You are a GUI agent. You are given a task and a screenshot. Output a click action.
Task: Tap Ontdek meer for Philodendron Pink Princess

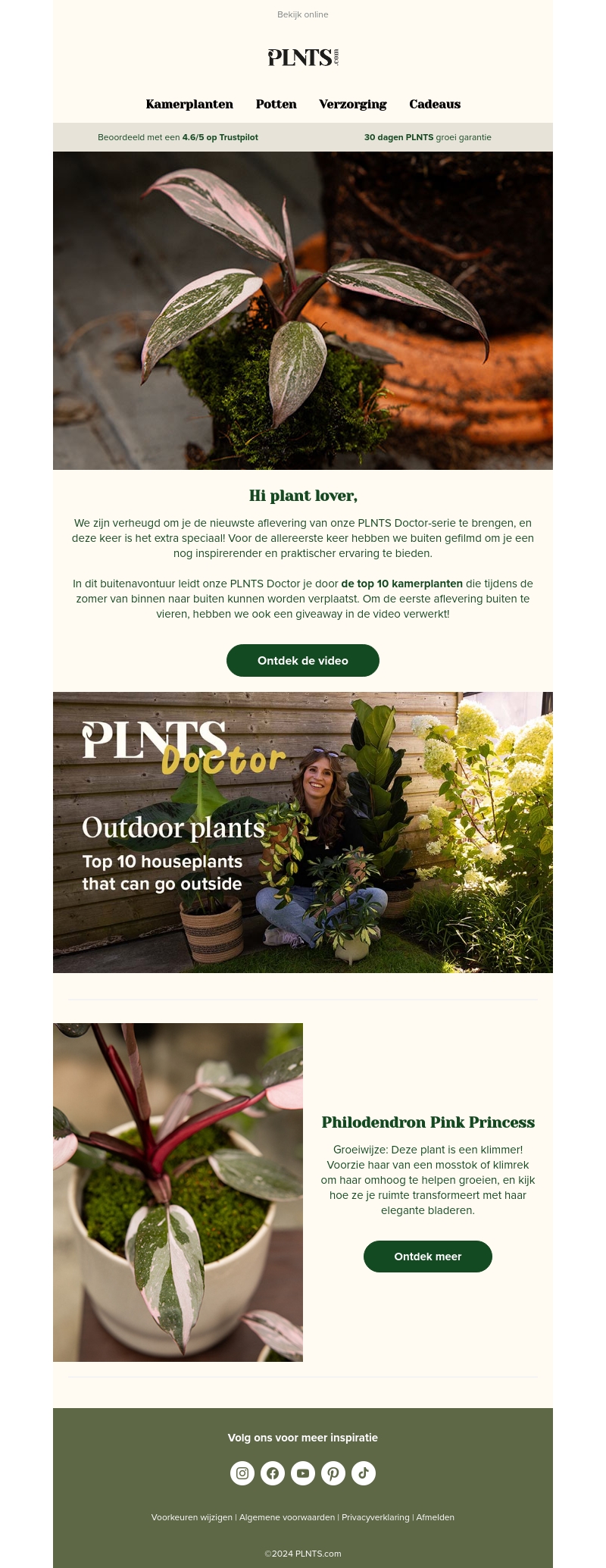(427, 1257)
